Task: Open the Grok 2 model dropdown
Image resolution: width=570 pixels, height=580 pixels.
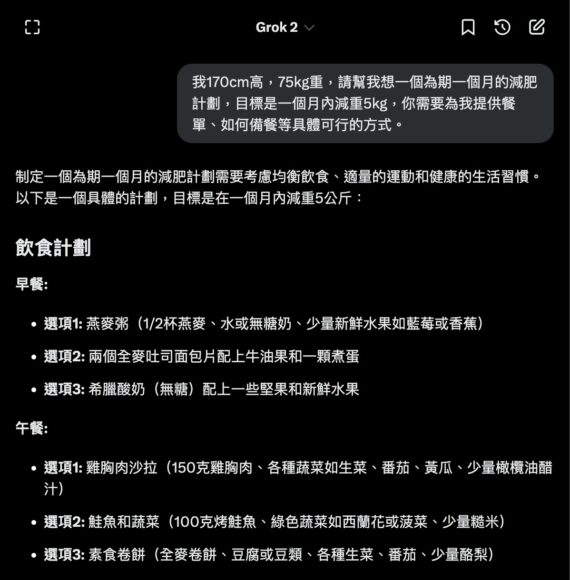Action: (x=285, y=27)
